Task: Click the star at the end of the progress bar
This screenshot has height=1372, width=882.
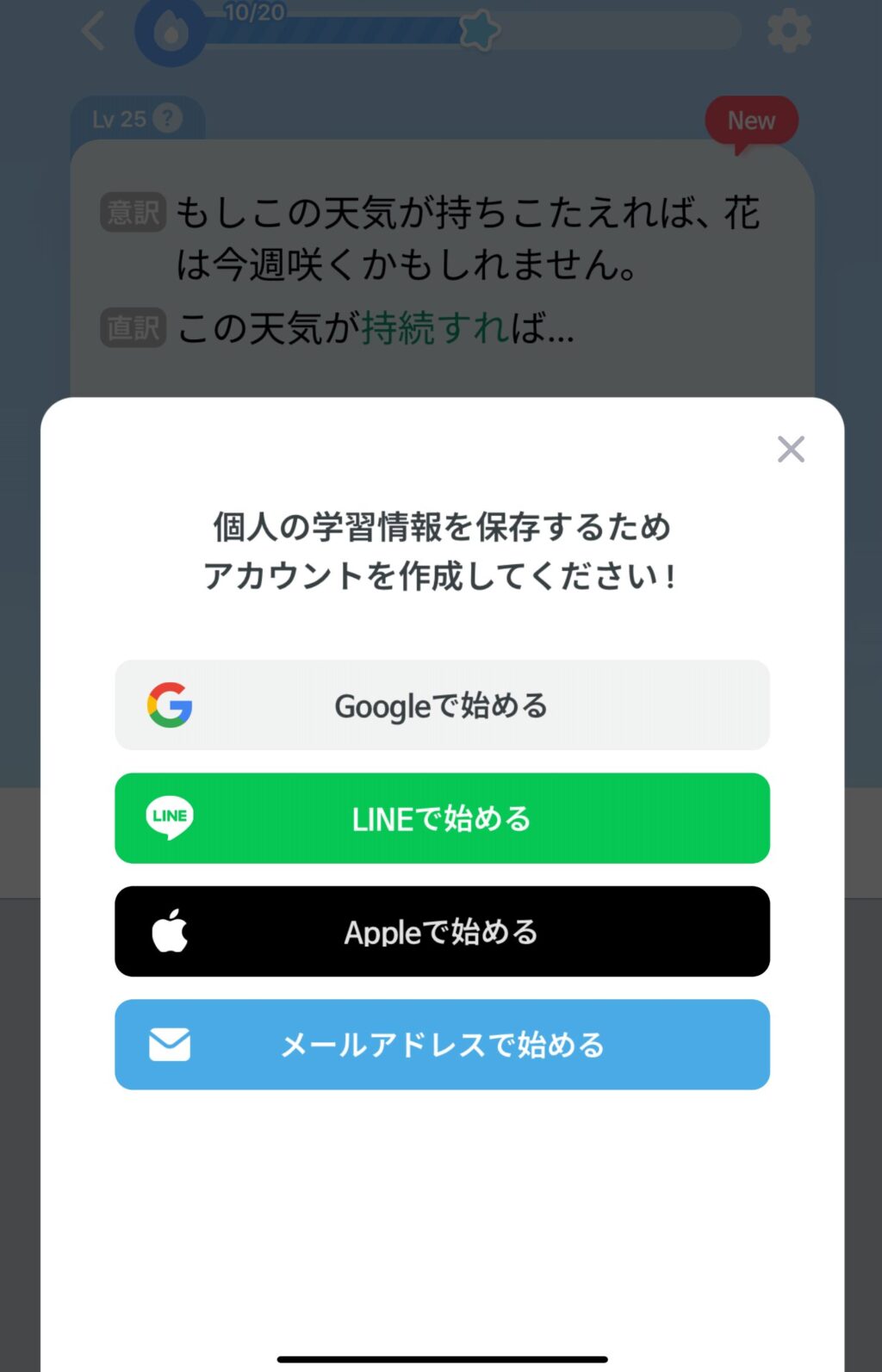Action: (480, 29)
